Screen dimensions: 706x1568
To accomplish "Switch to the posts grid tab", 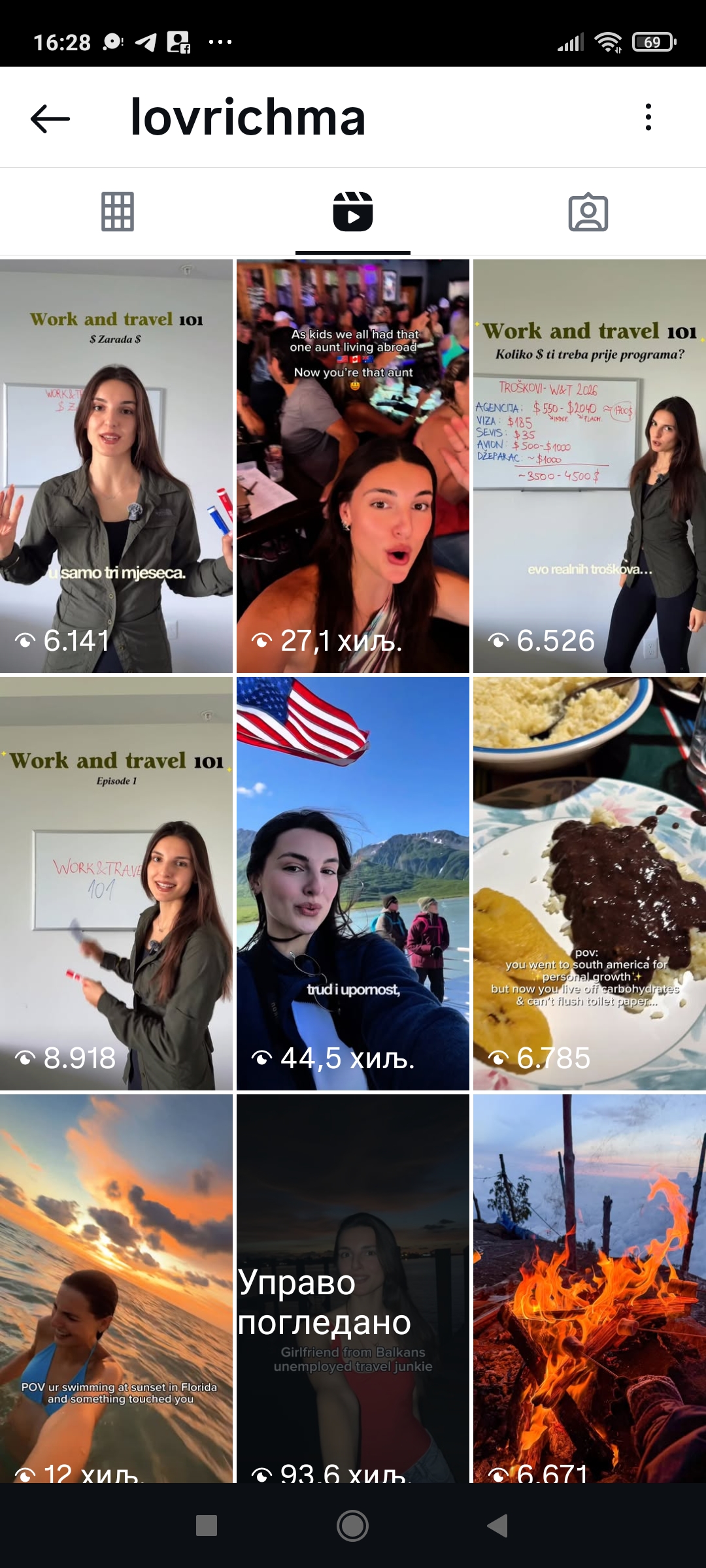I will [x=118, y=212].
